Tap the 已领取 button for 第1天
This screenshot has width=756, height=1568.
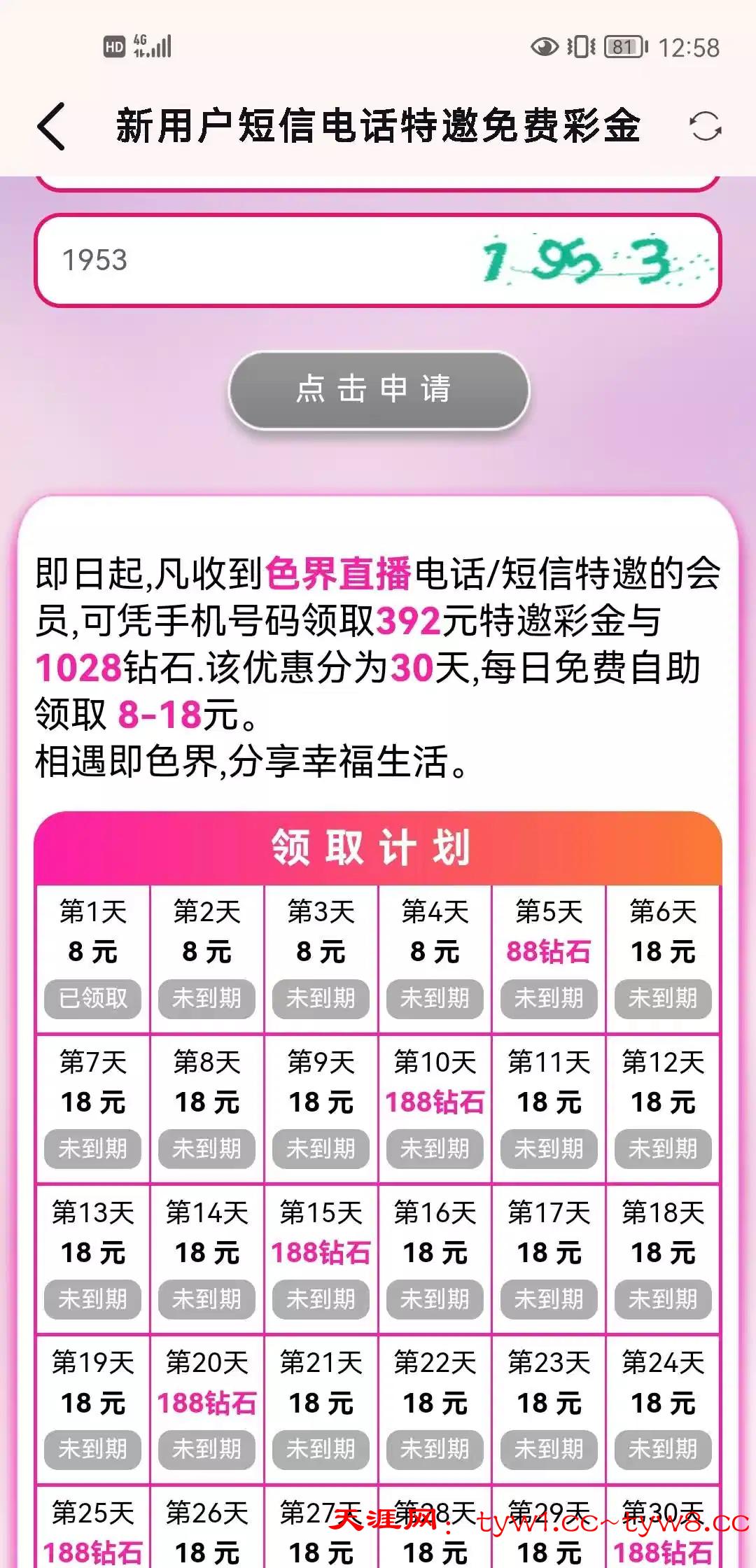point(93,998)
